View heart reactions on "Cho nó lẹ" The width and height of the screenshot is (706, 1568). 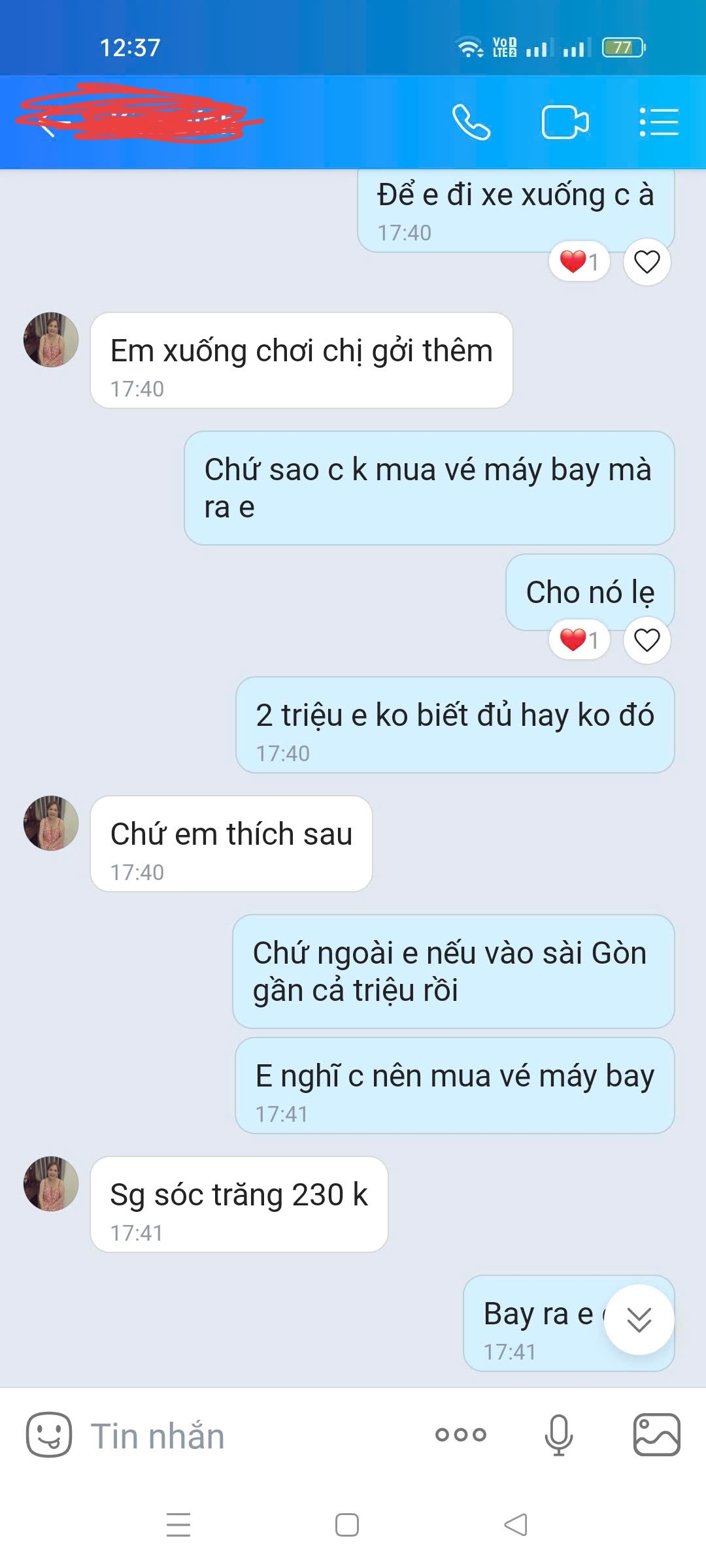(579, 640)
